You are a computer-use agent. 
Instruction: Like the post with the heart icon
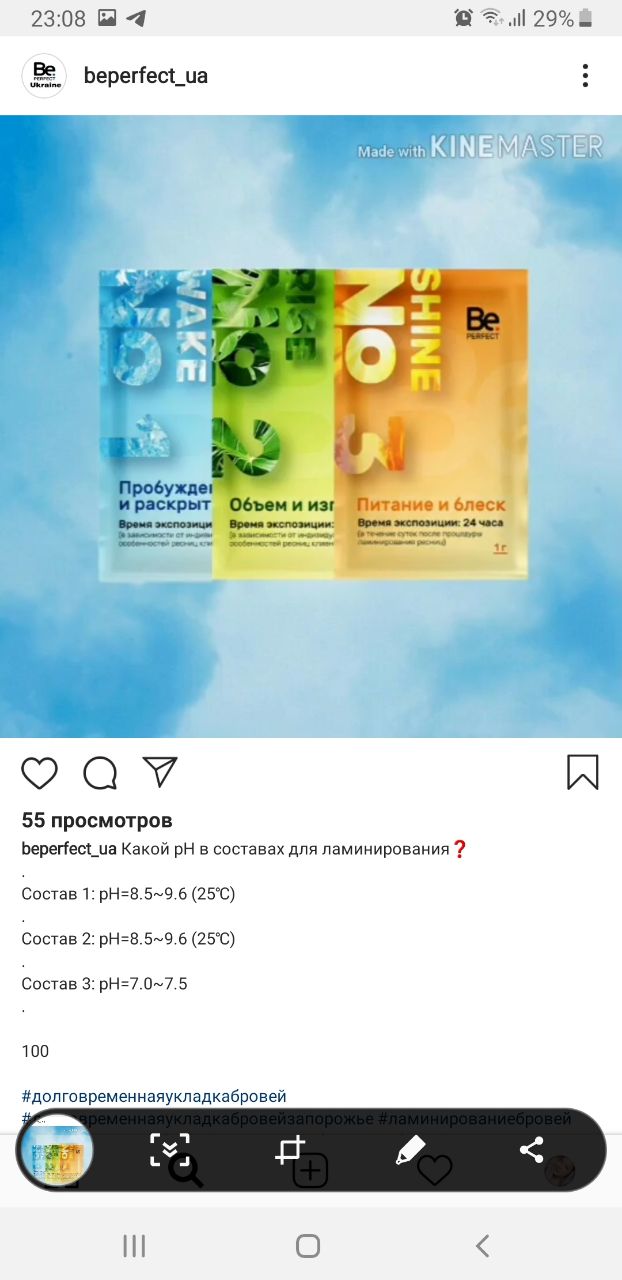pos(40,773)
